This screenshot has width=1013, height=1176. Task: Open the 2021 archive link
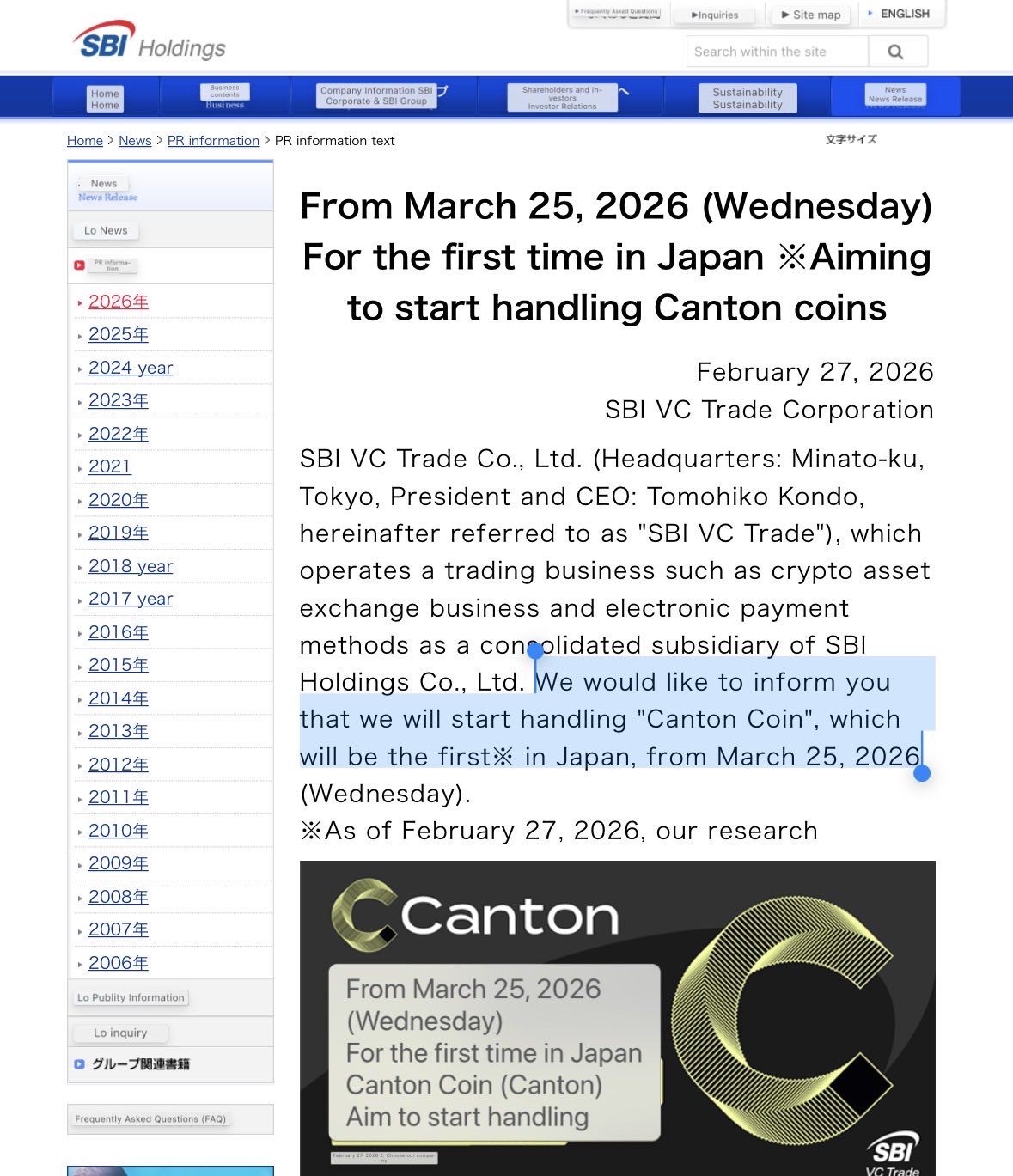110,466
